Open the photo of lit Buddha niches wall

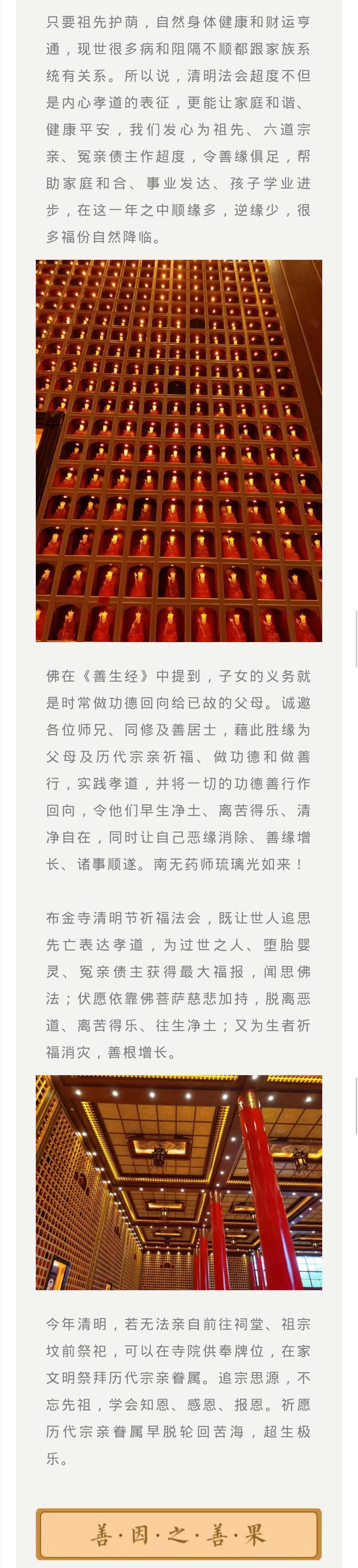[179, 450]
